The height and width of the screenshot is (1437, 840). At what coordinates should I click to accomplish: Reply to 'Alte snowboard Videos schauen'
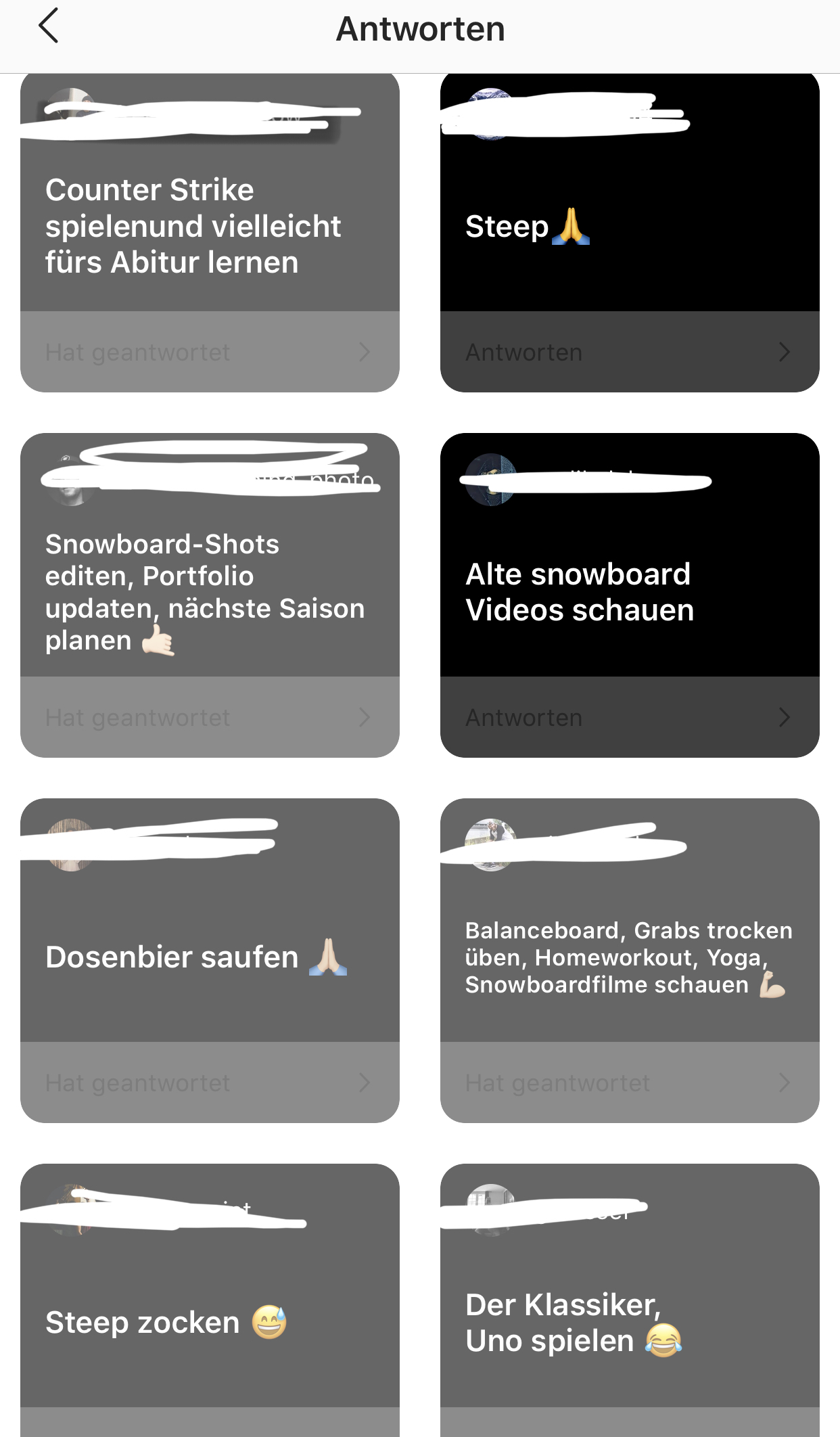click(629, 717)
